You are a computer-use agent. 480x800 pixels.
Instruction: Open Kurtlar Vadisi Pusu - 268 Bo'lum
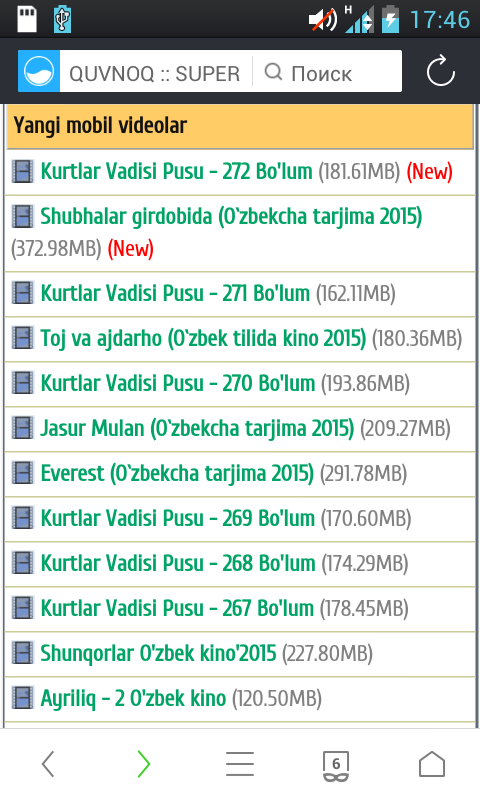pos(178,563)
